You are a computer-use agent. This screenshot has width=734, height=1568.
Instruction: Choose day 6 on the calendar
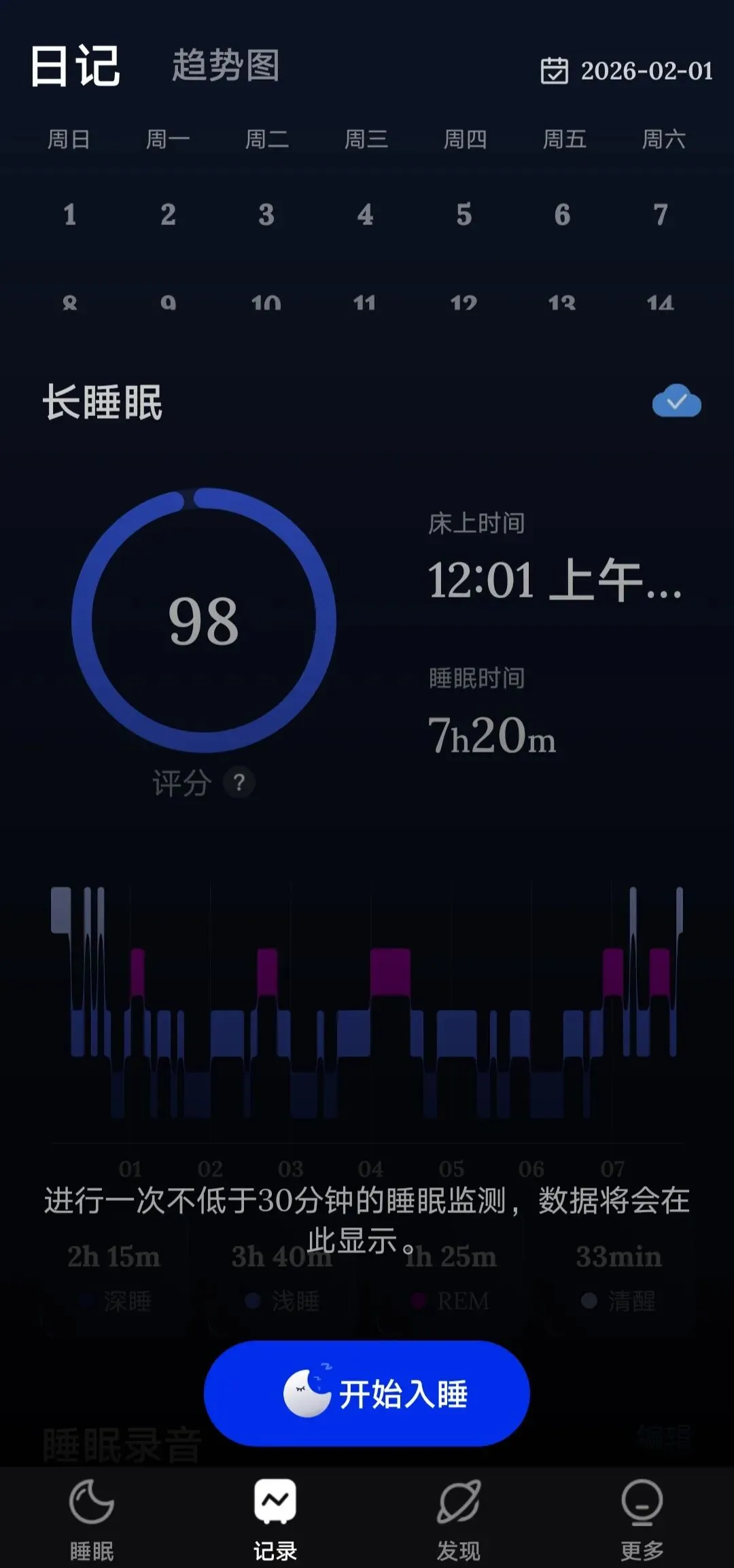point(562,215)
